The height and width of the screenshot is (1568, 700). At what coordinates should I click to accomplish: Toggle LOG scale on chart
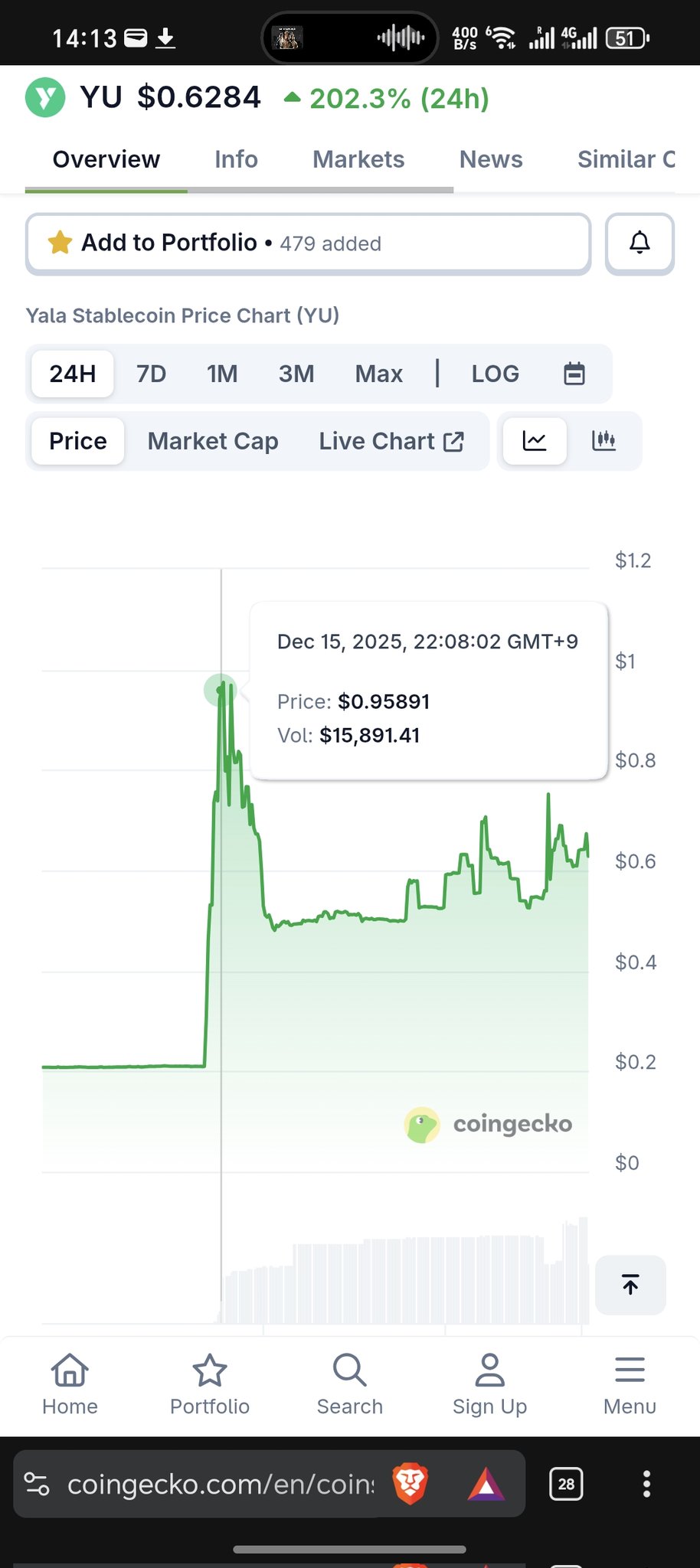495,374
